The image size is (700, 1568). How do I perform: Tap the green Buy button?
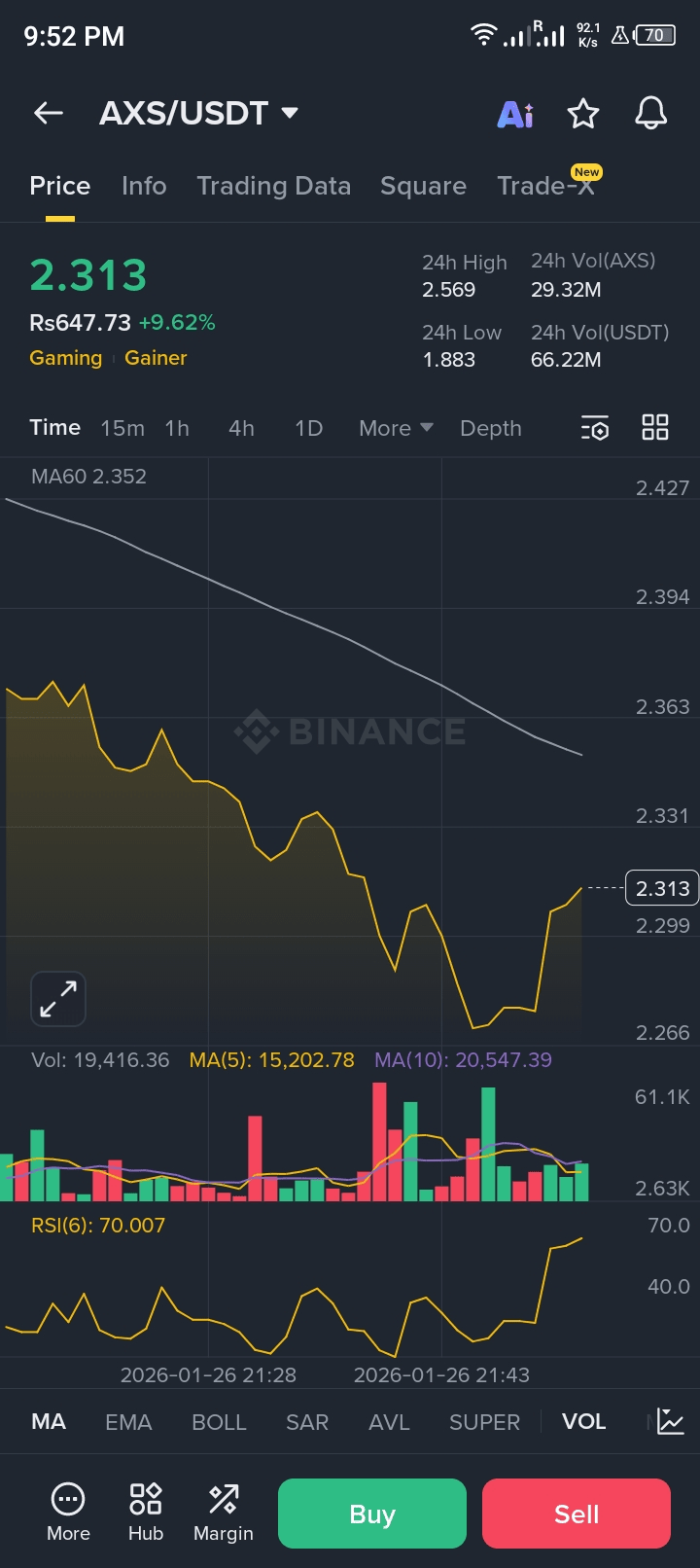372,1514
